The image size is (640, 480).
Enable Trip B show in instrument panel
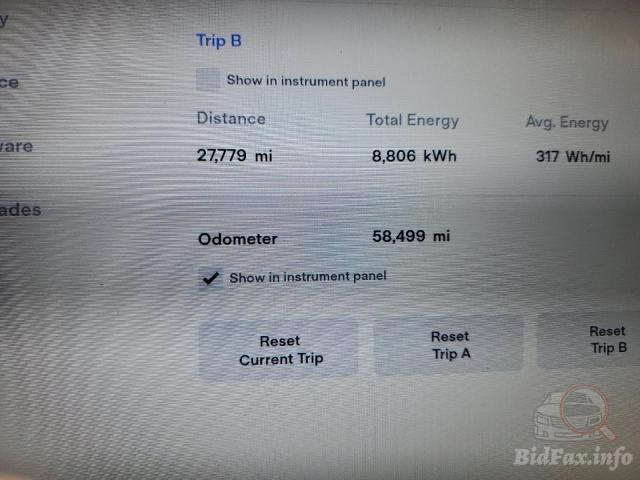coord(209,80)
